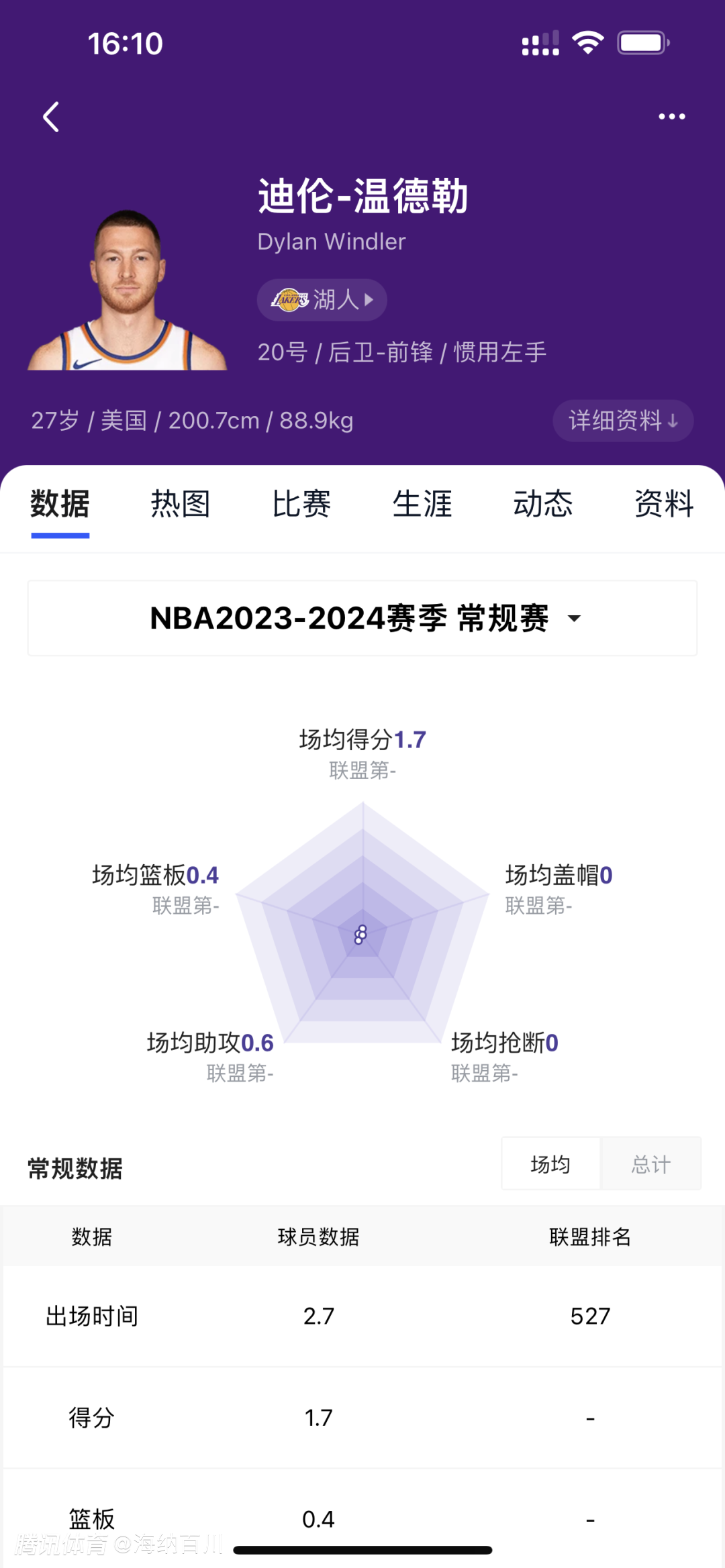Go back using the top-left arrow
725x1568 pixels.
pos(52,117)
